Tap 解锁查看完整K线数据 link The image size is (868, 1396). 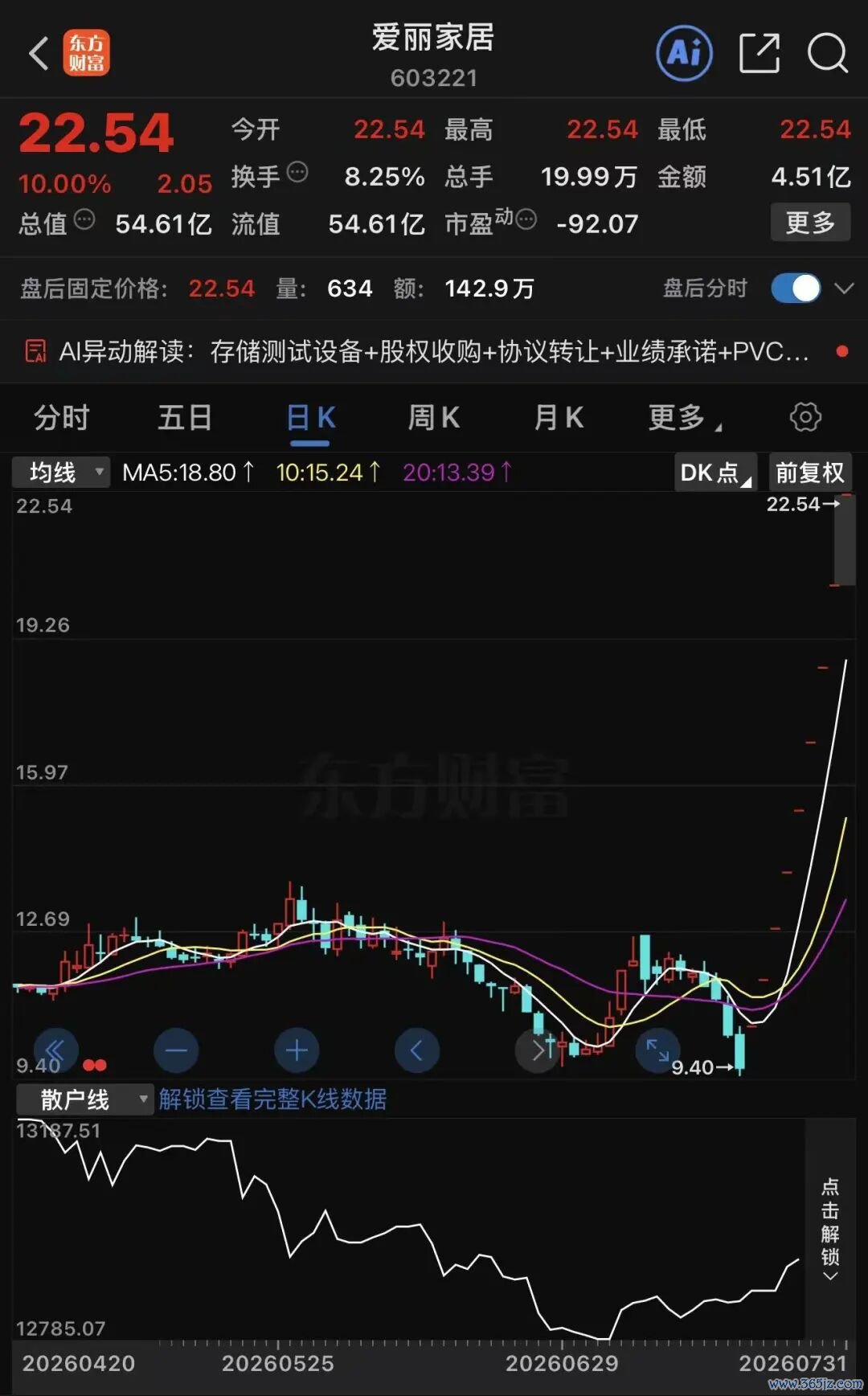[272, 1099]
